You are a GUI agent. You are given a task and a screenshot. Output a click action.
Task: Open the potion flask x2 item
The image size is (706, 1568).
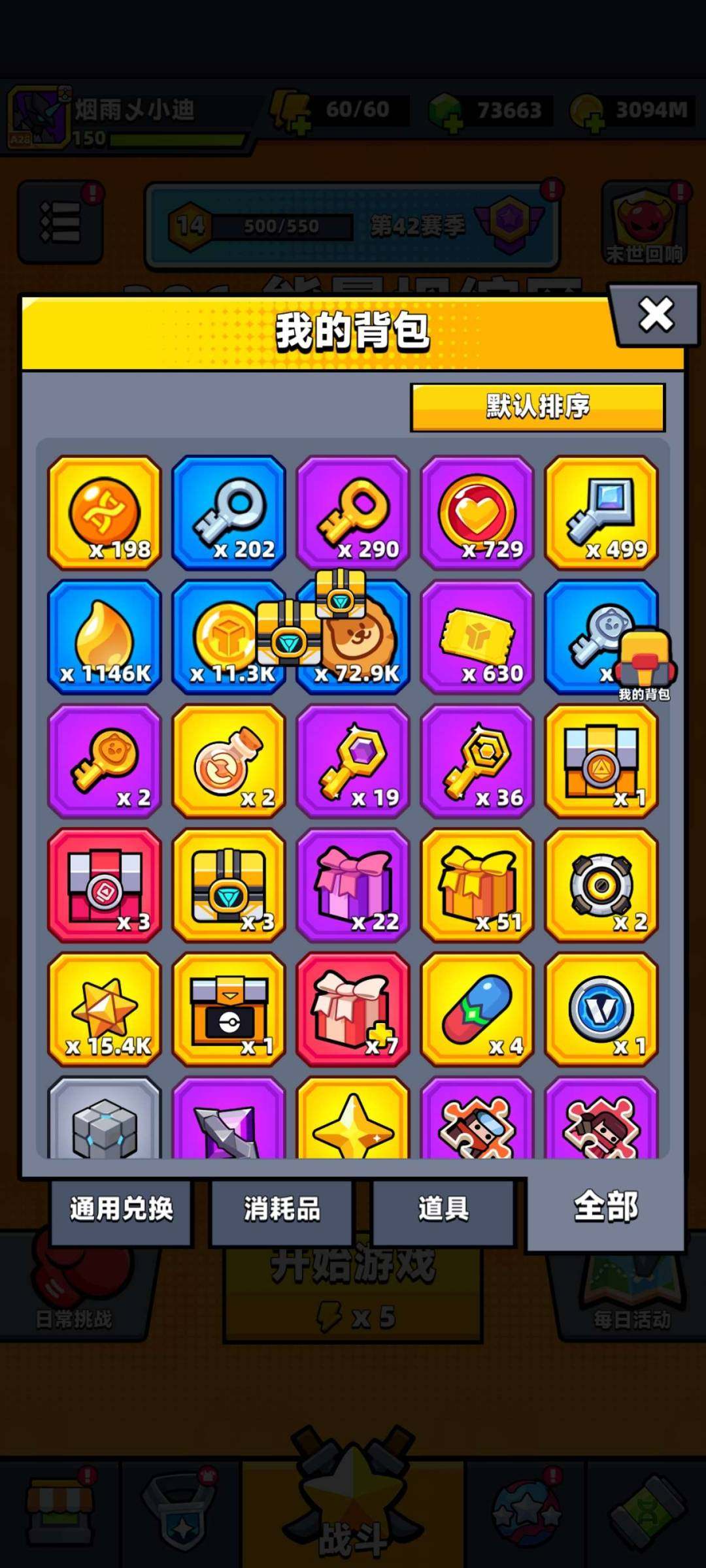pyautogui.click(x=229, y=760)
